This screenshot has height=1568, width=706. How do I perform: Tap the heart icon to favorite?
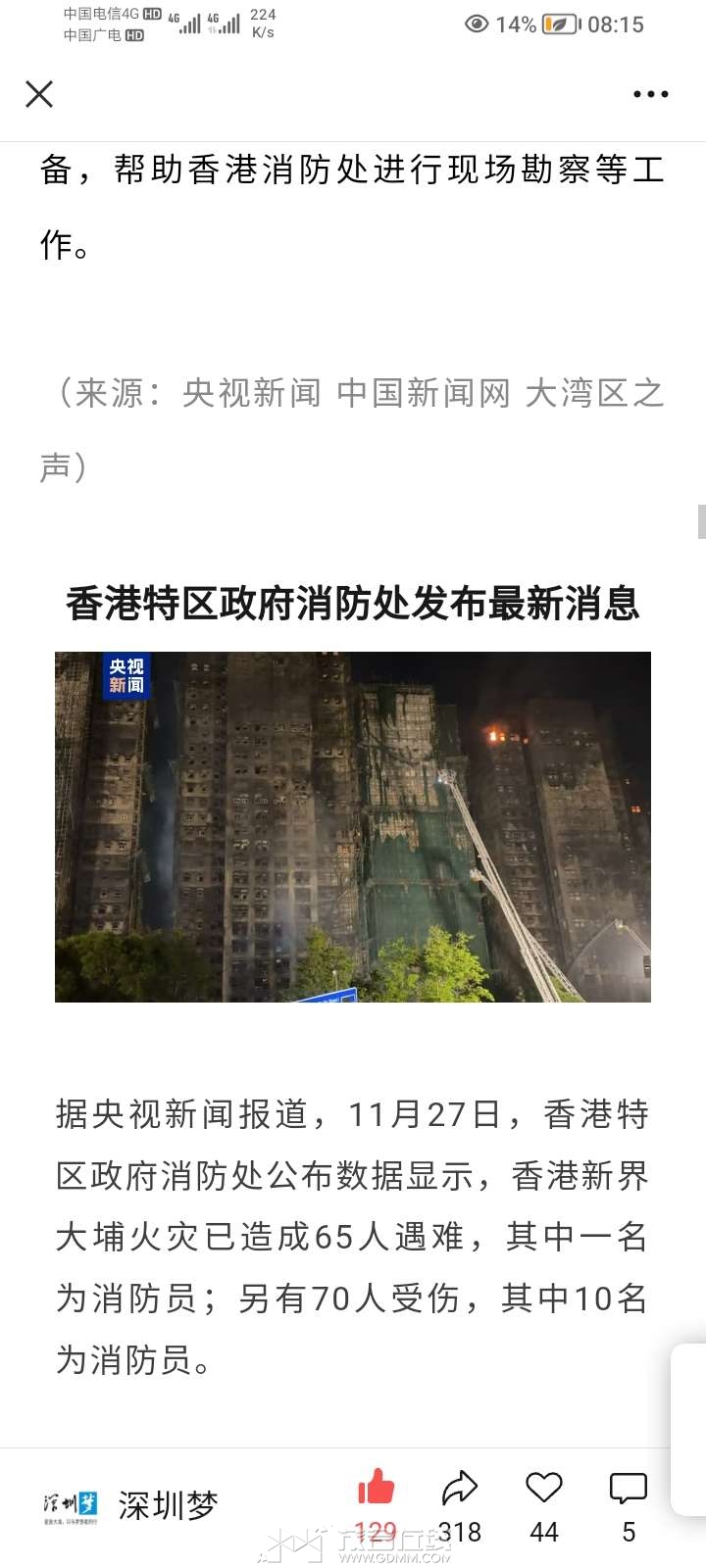[x=543, y=1489]
